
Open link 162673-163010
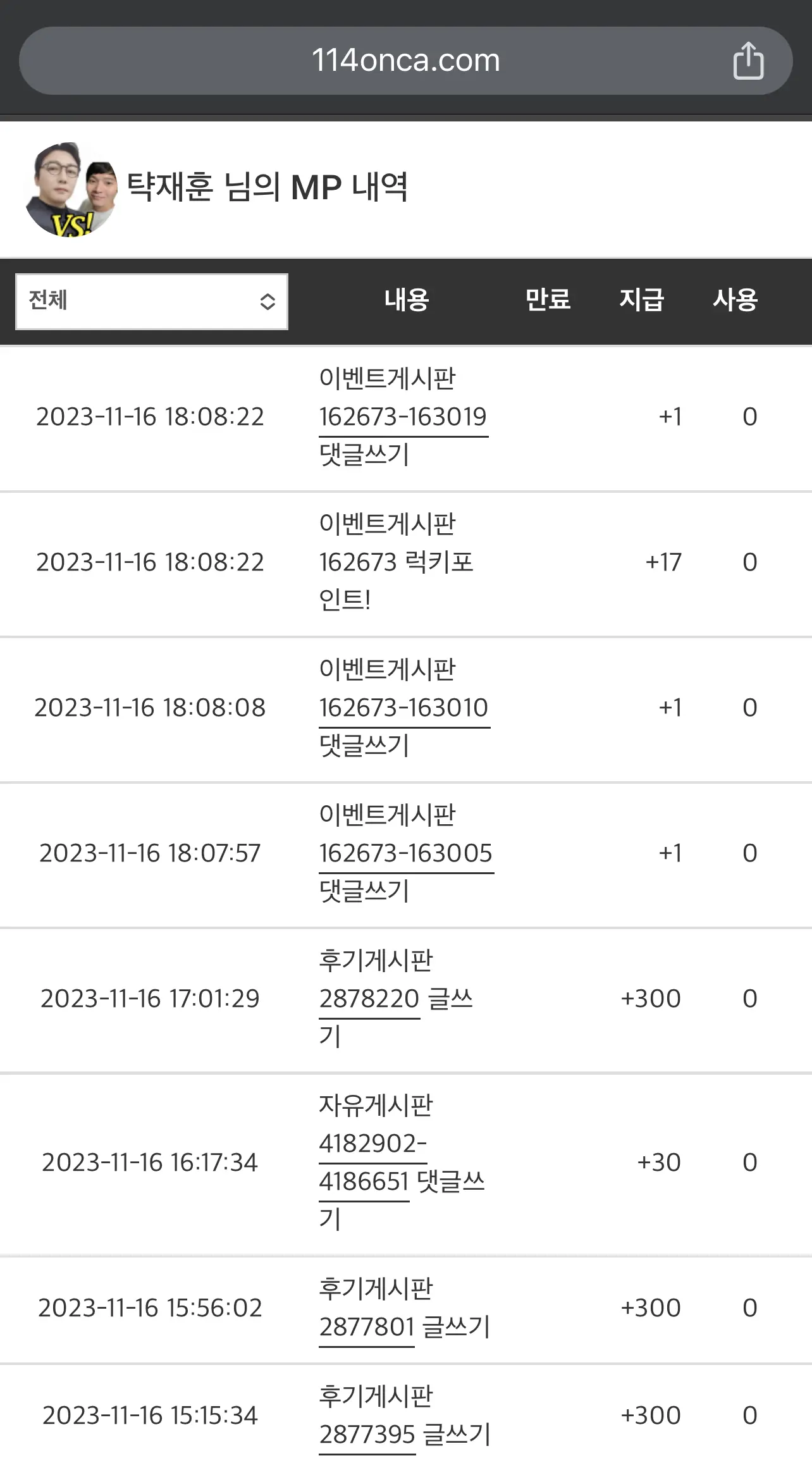click(x=403, y=708)
